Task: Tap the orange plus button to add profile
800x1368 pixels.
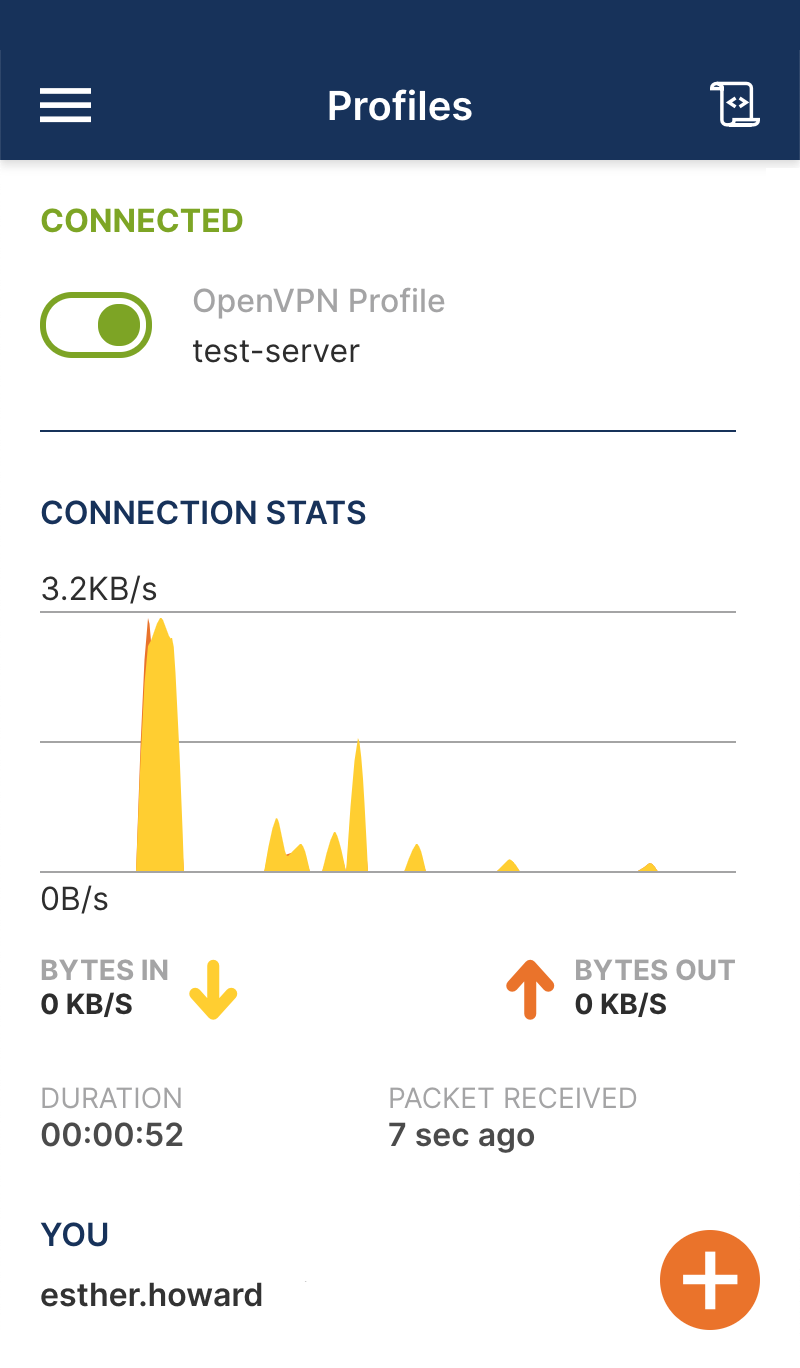Action: pos(710,1280)
